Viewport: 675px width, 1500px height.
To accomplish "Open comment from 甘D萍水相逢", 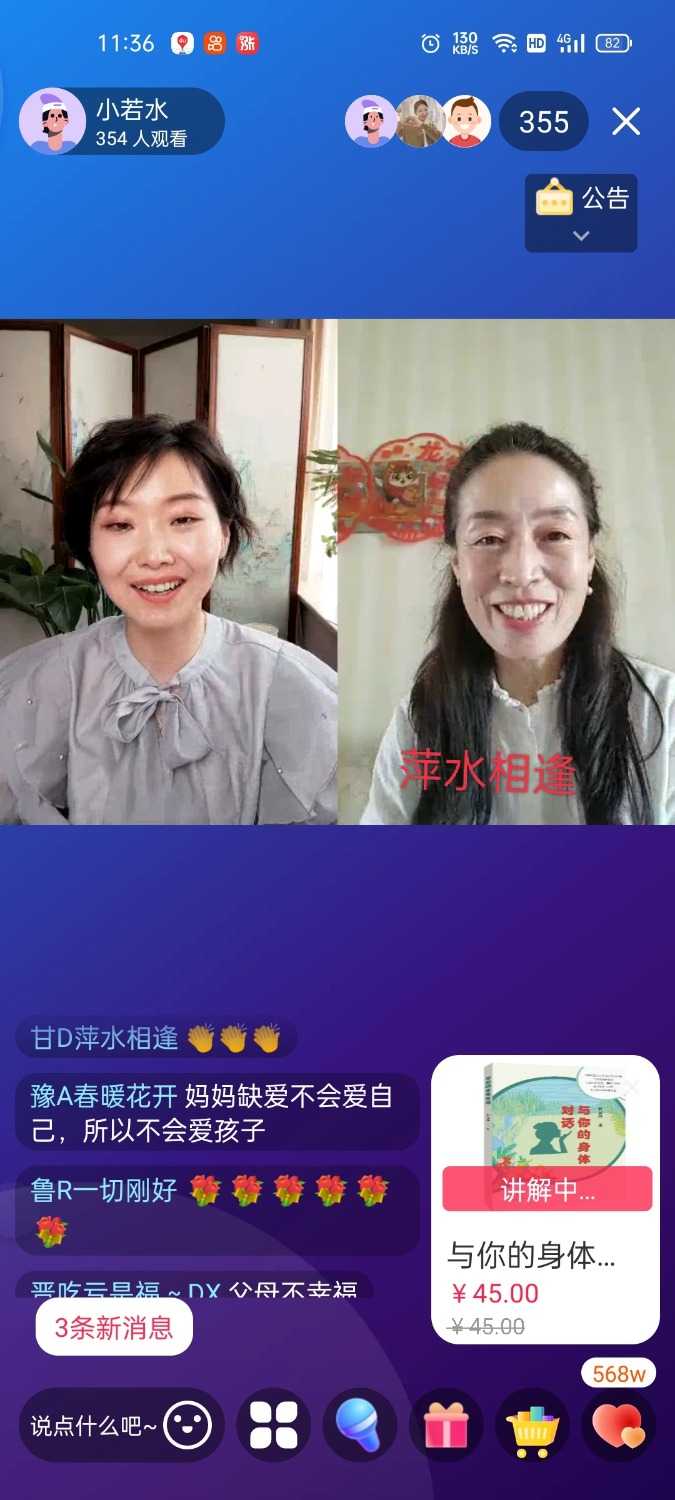I will (155, 1038).
